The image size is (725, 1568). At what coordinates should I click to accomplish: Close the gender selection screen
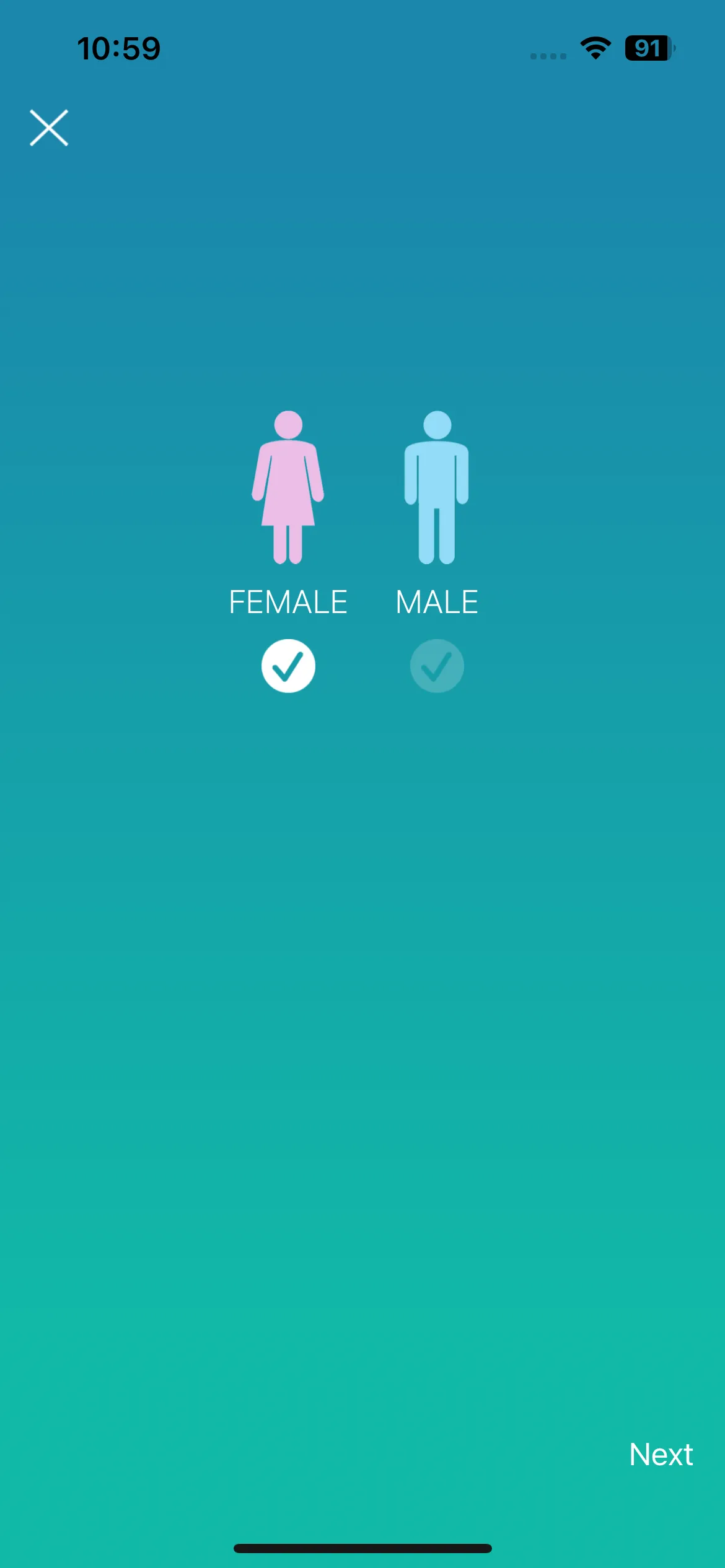tap(49, 128)
